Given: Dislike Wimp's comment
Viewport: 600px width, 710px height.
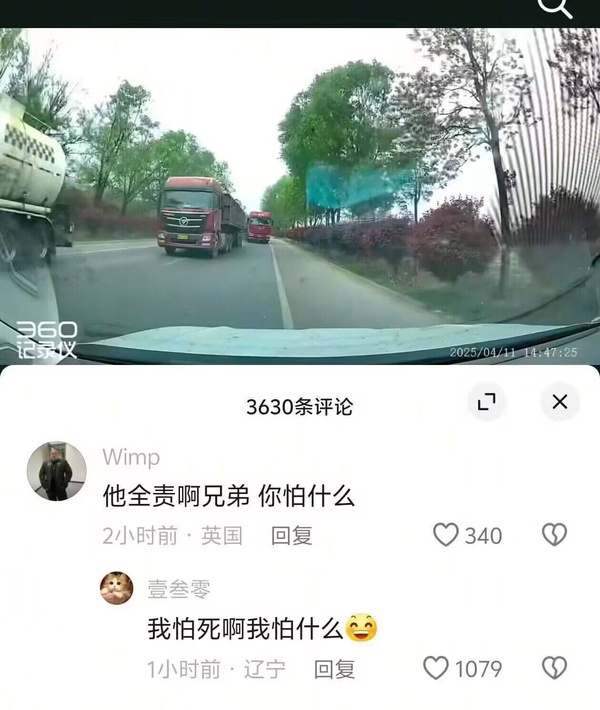Looking at the screenshot, I should point(554,535).
